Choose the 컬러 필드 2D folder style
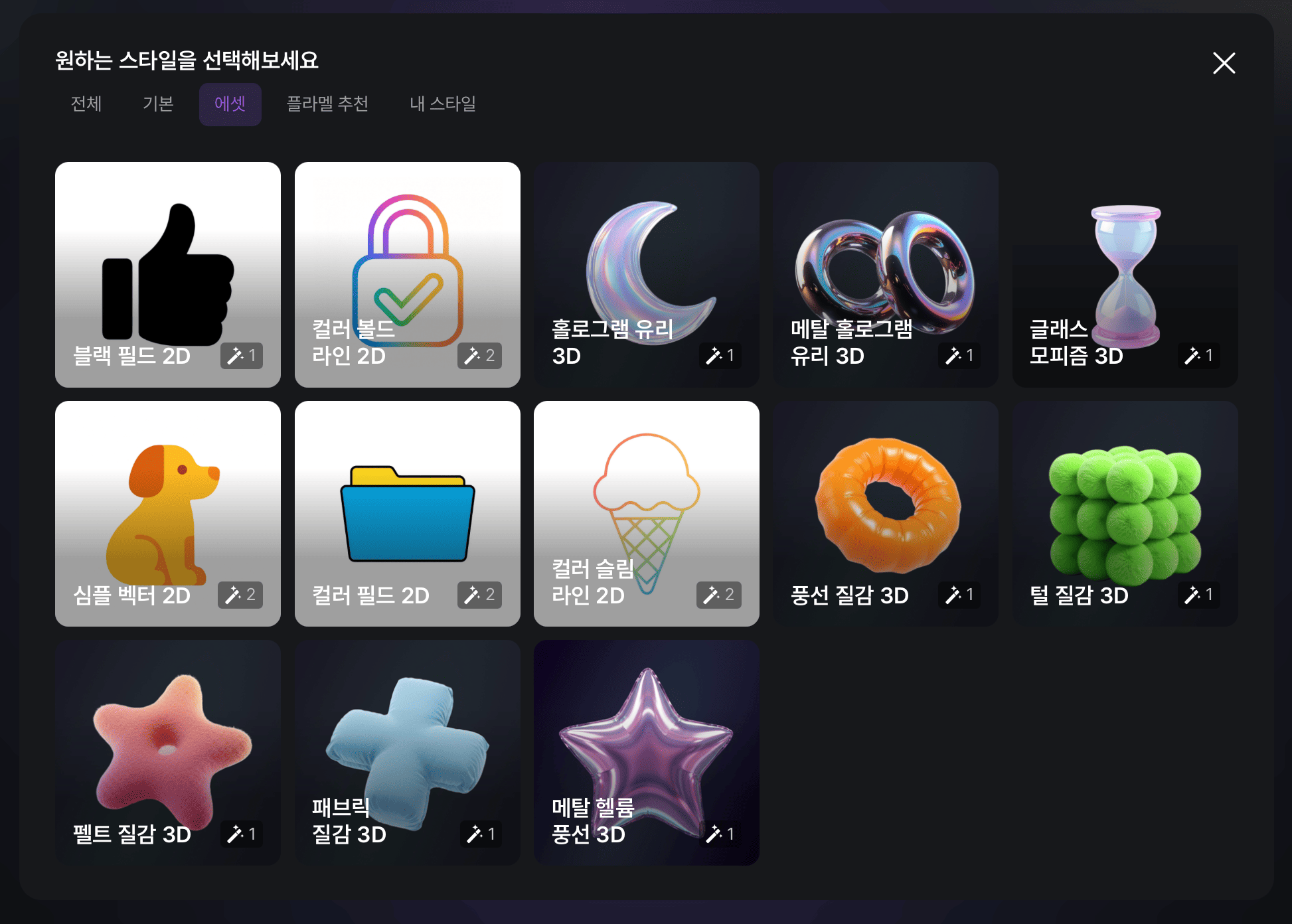The height and width of the screenshot is (924, 1292). 408,514
